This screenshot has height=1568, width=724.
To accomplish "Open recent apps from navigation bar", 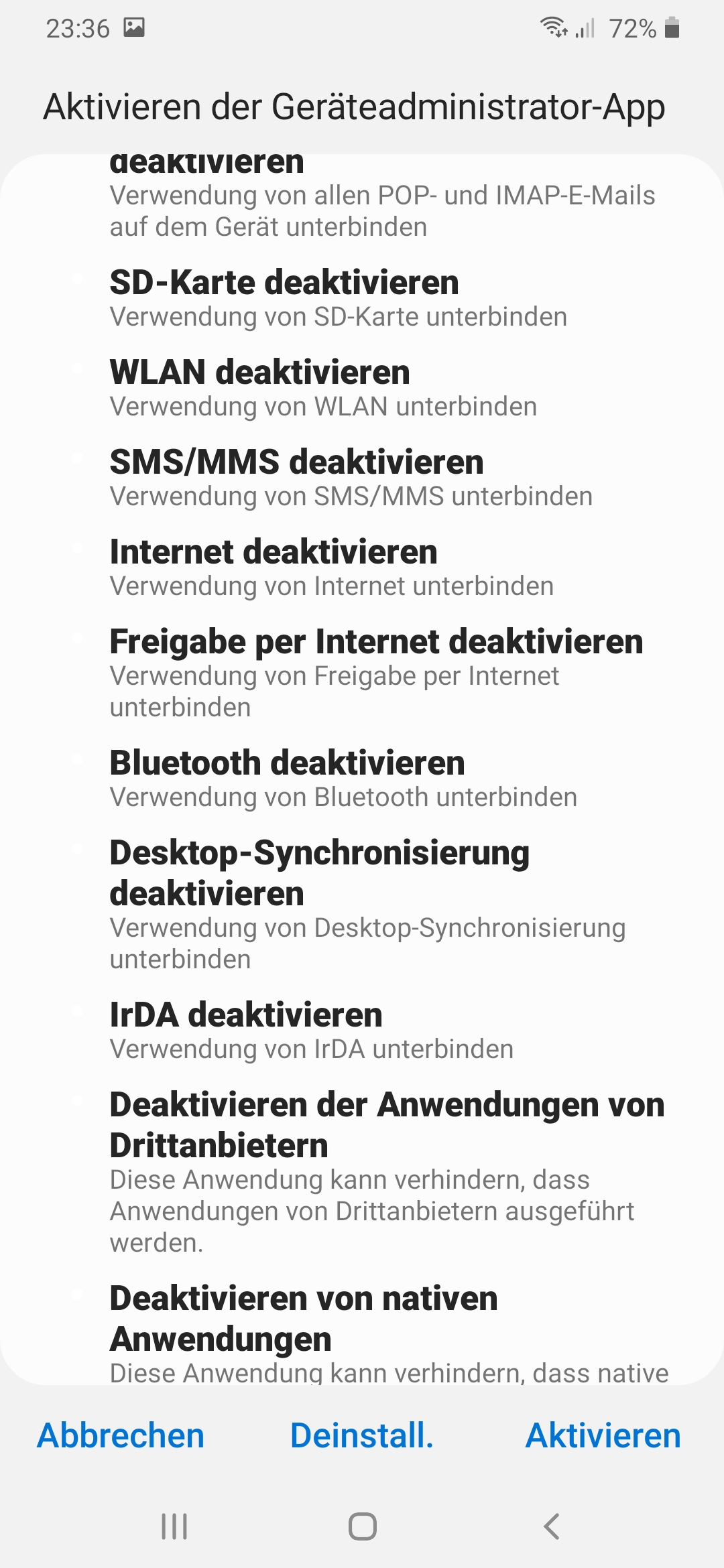I will click(x=174, y=1527).
